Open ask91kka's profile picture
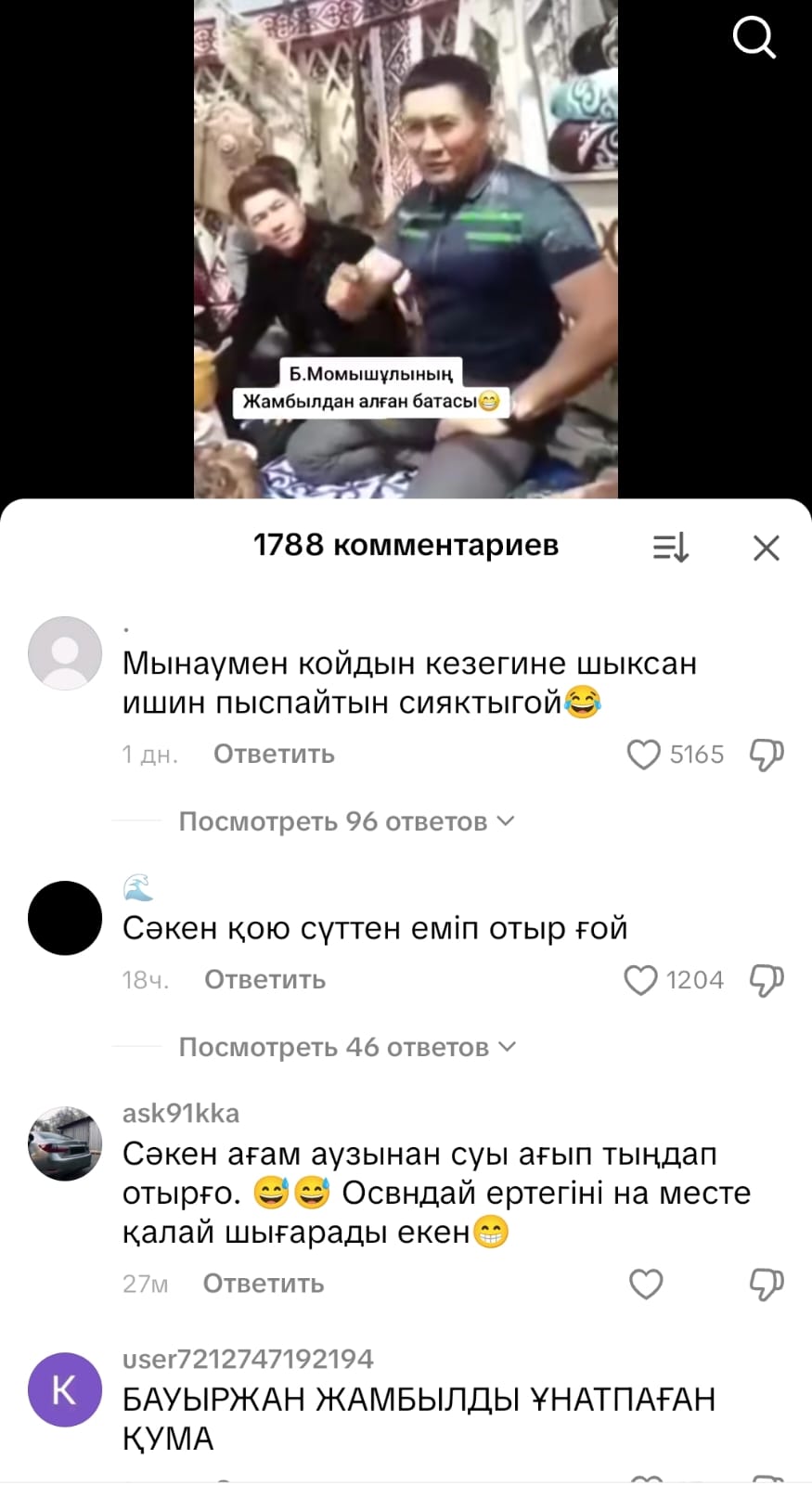The width and height of the screenshot is (812, 1485). [65, 1143]
